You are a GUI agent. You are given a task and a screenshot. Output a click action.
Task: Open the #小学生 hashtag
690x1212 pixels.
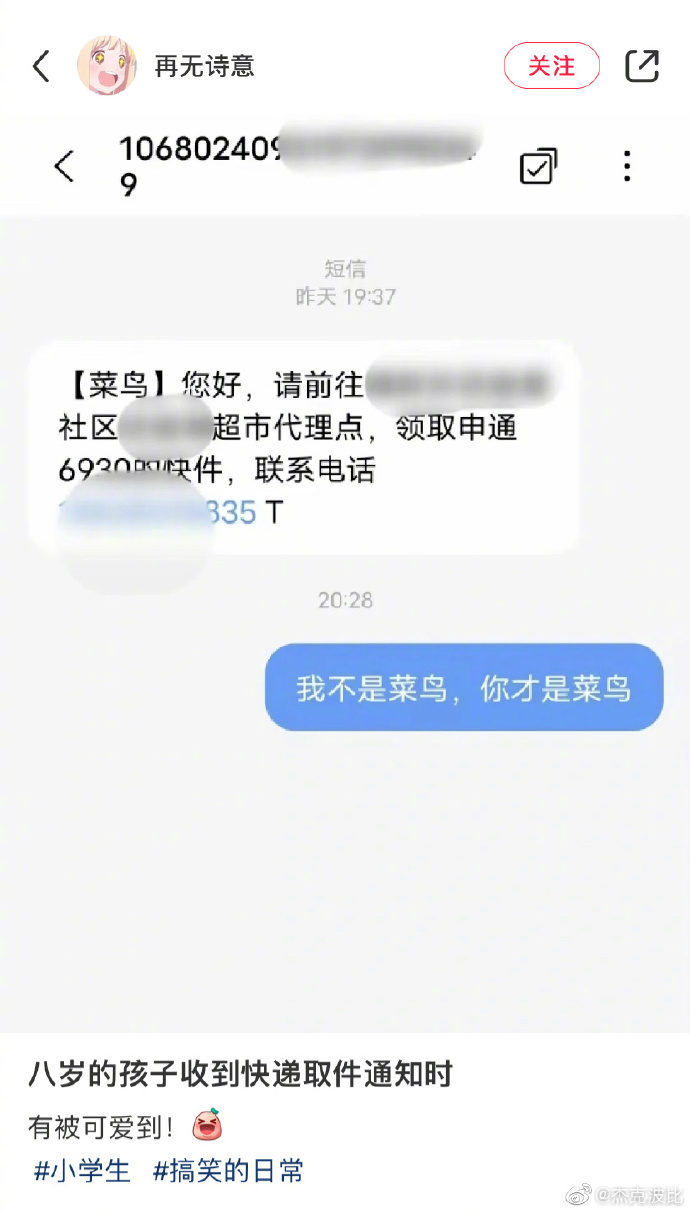pyautogui.click(x=82, y=1170)
